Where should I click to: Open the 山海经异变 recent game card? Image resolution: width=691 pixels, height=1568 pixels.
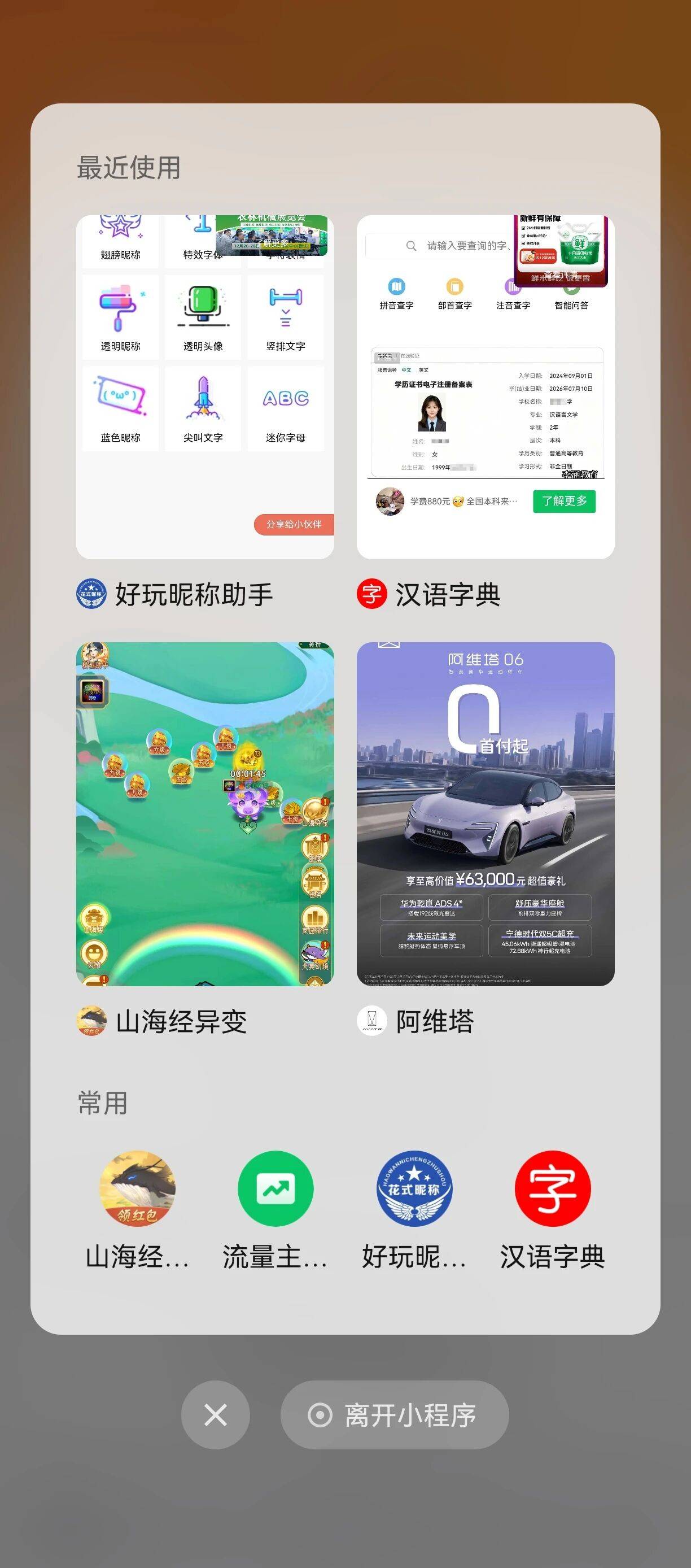pyautogui.click(x=205, y=814)
